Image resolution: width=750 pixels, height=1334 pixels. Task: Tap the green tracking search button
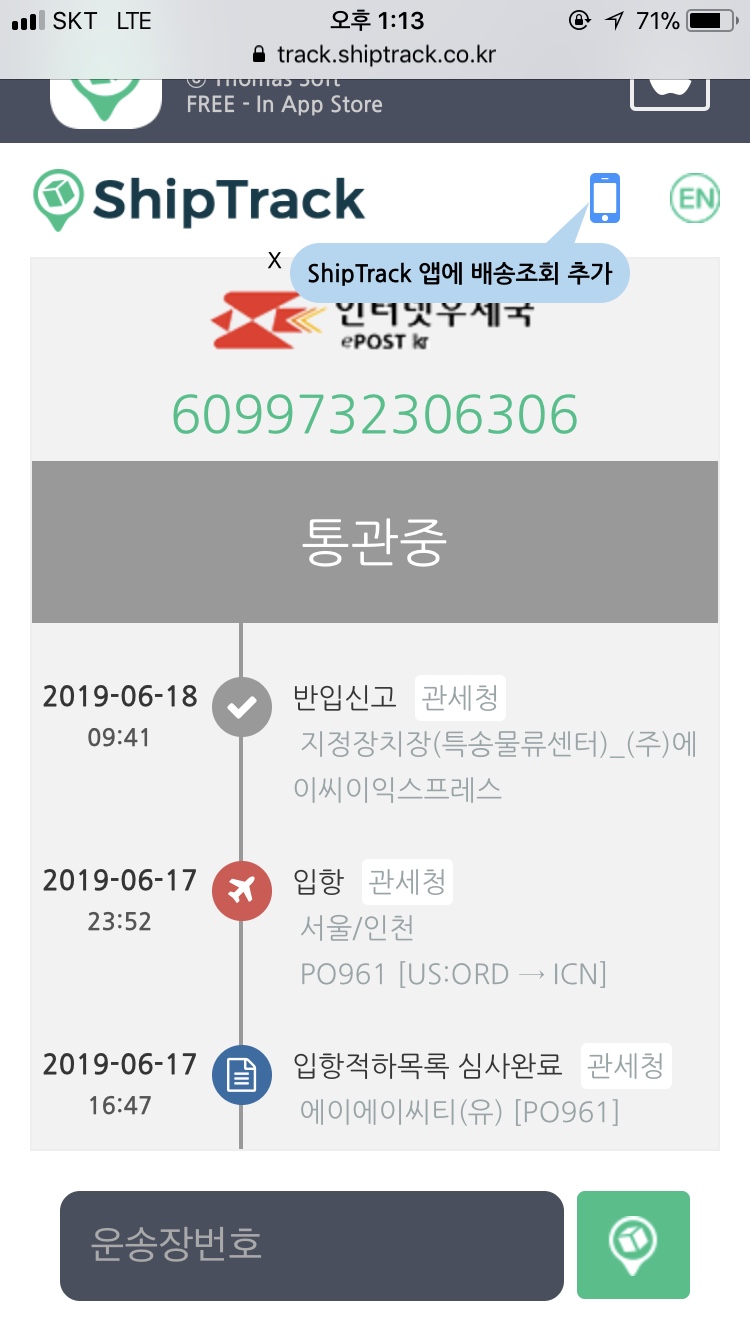pos(633,1245)
